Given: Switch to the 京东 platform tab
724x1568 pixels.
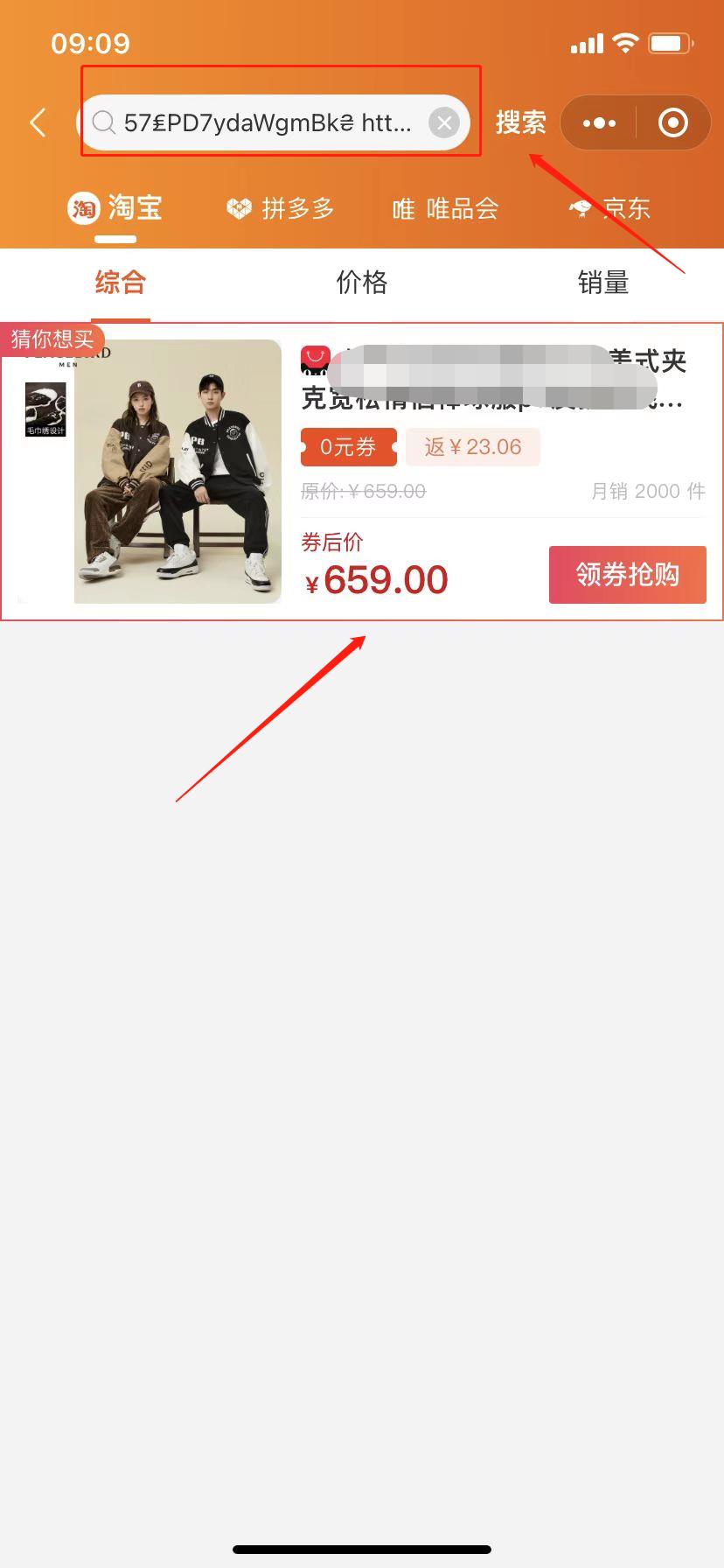Looking at the screenshot, I should pos(609,208).
